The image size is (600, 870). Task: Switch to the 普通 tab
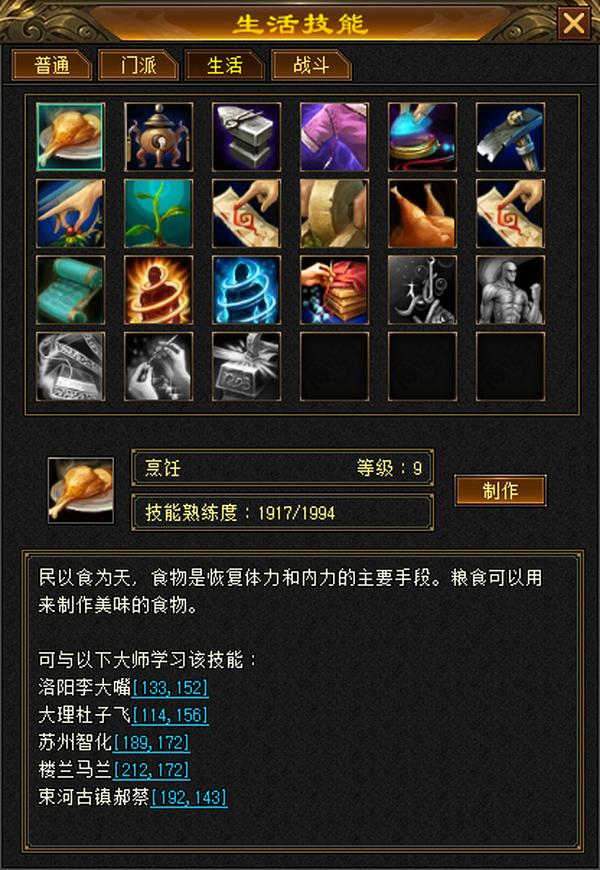52,66
